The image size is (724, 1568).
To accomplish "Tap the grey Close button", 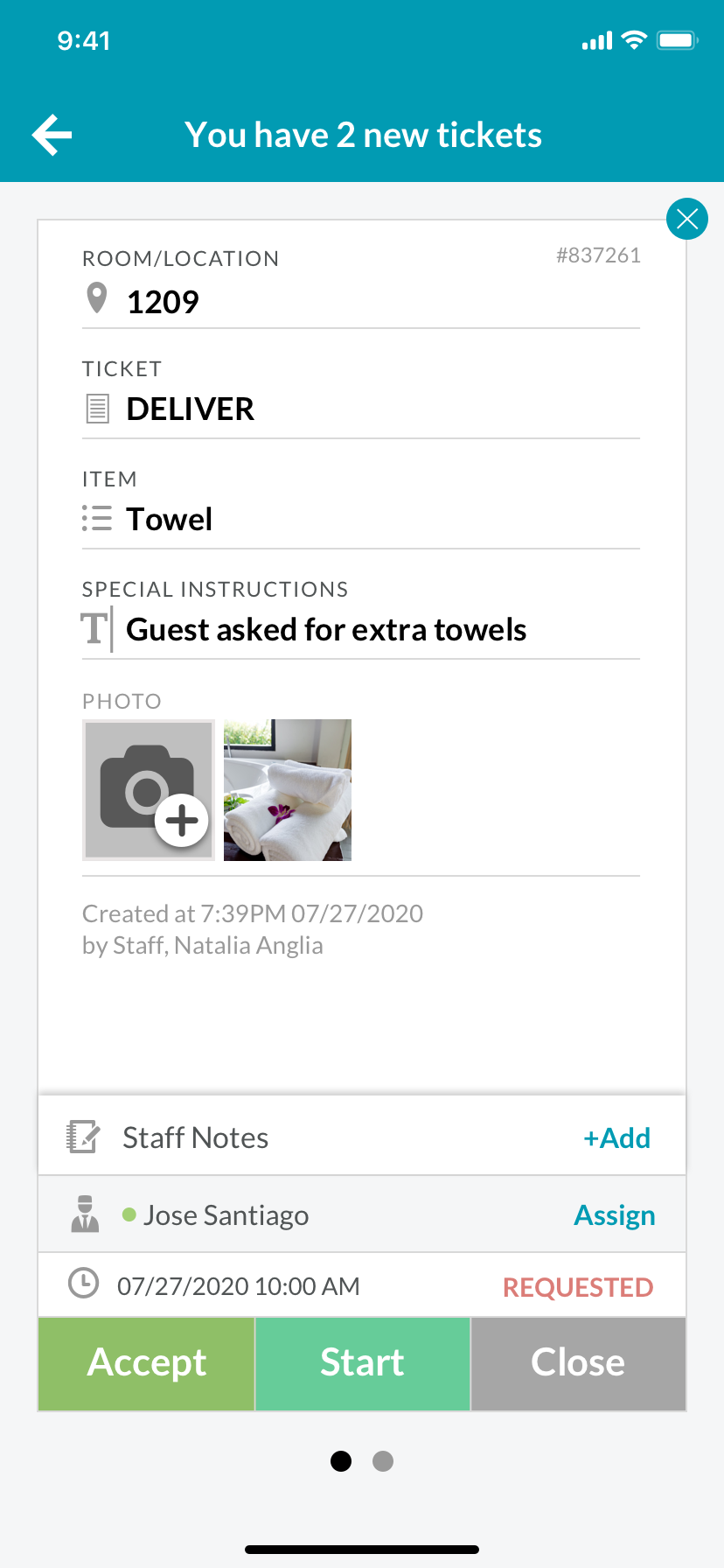I will [578, 1363].
